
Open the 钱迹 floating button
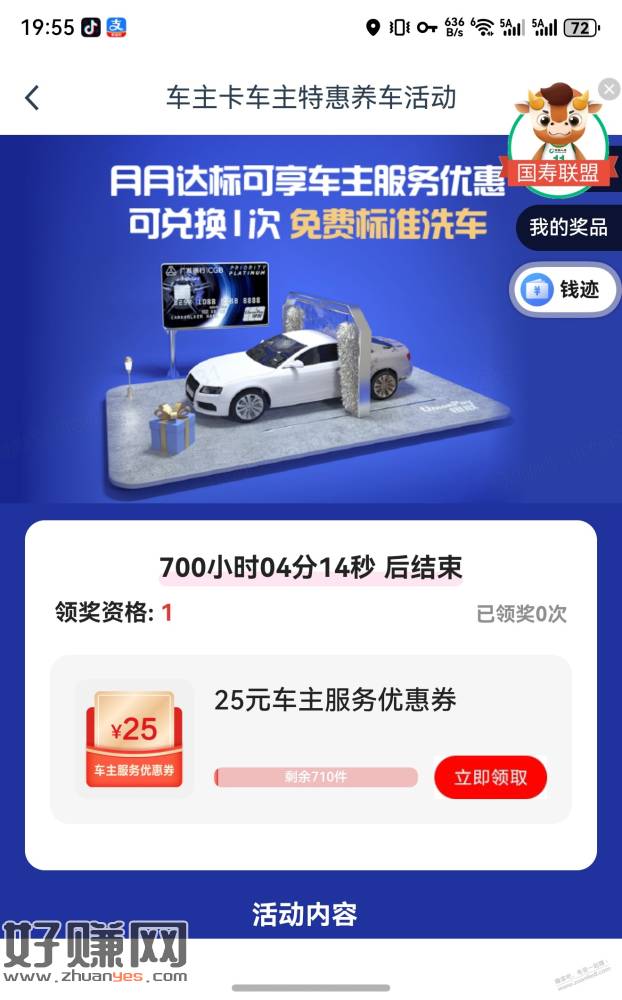coord(565,289)
